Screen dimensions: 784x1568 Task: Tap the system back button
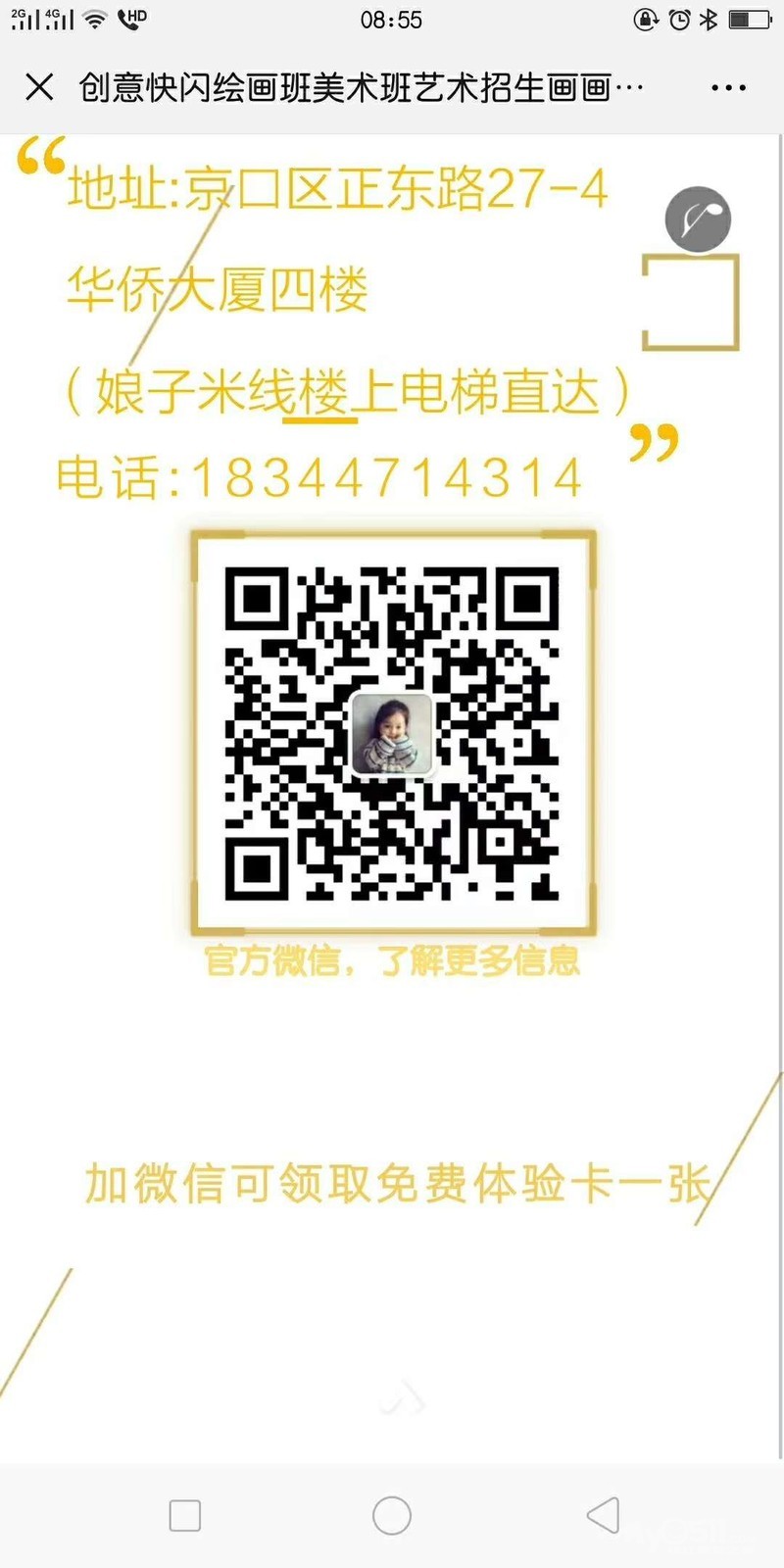click(603, 1515)
